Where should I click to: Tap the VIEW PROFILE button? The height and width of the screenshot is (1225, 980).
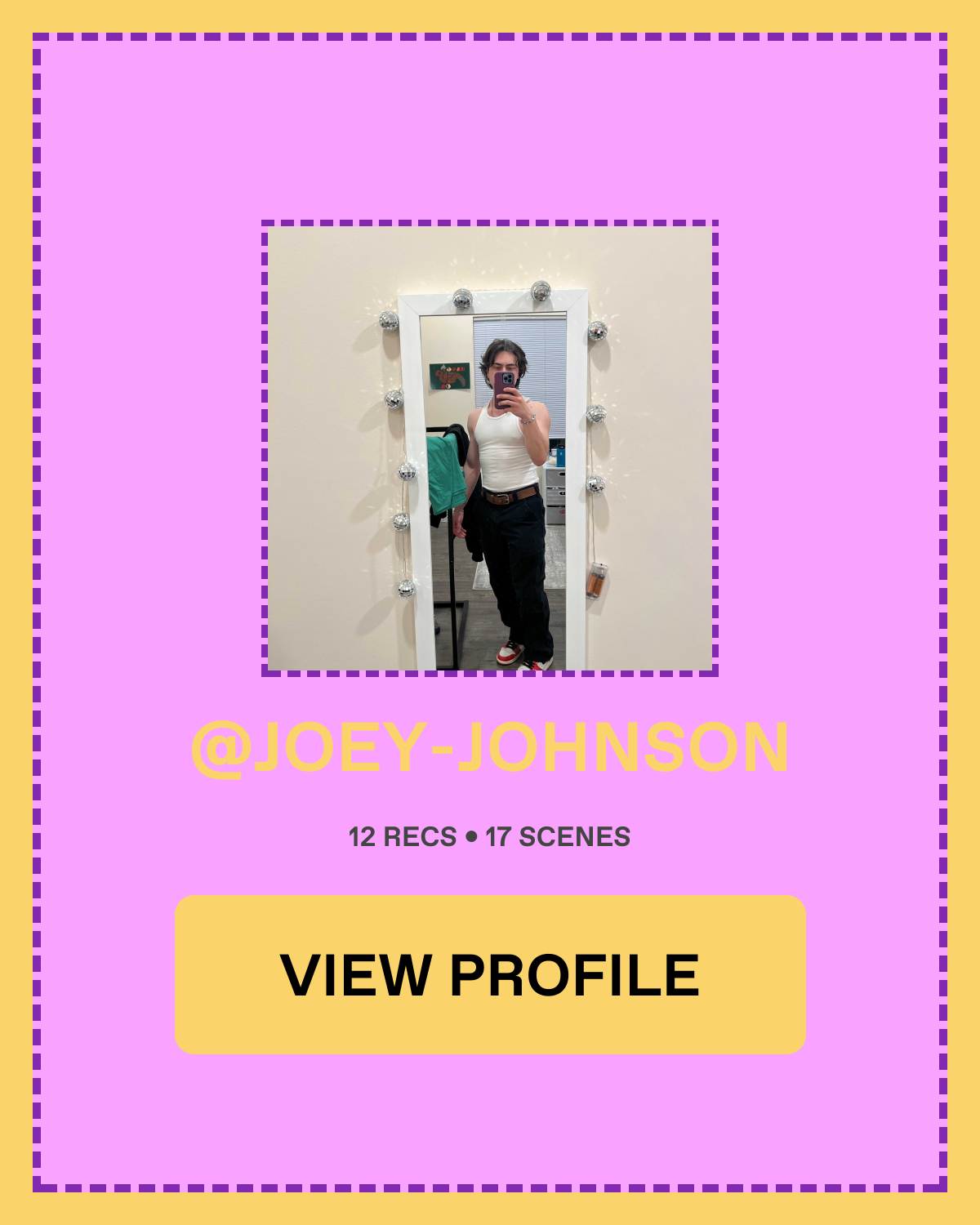490,974
